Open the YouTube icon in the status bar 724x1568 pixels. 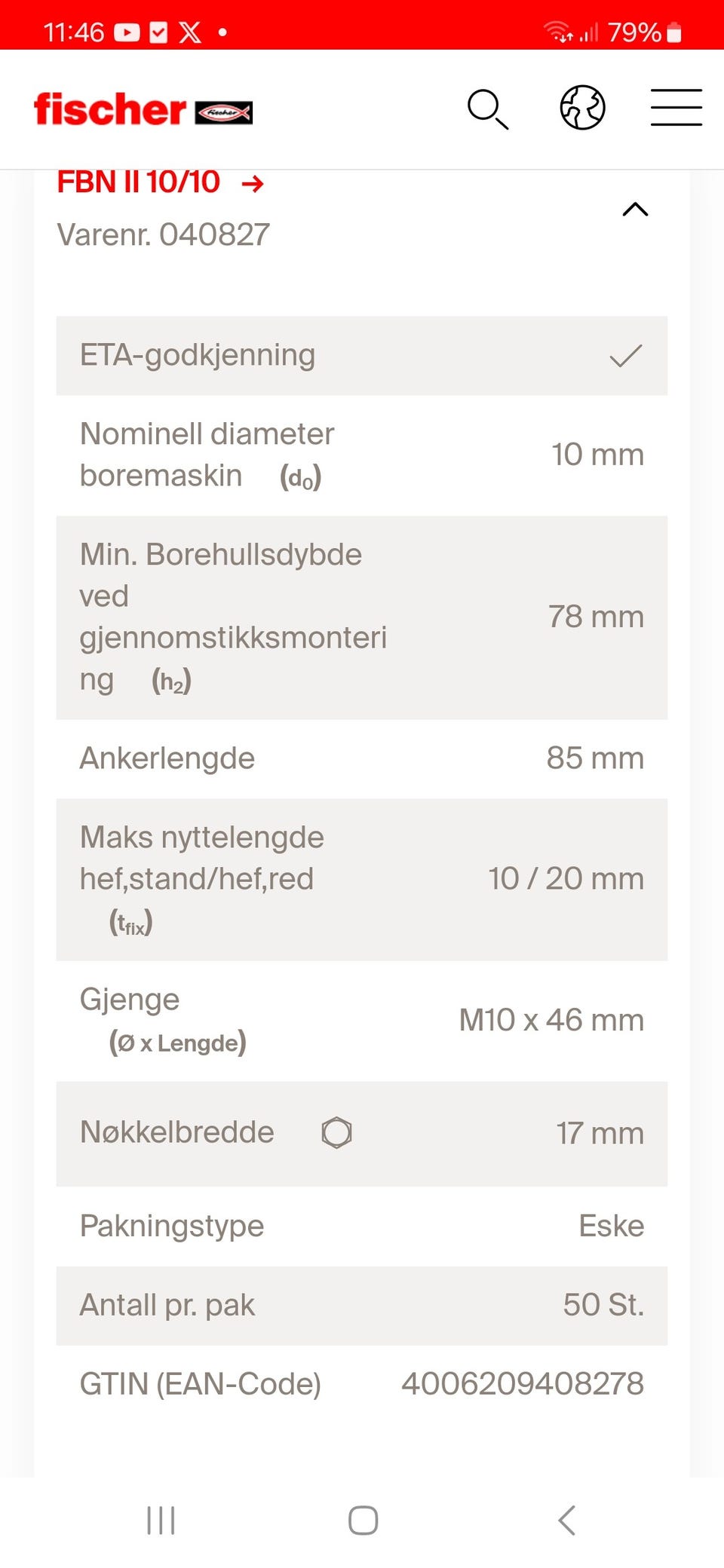point(127,32)
